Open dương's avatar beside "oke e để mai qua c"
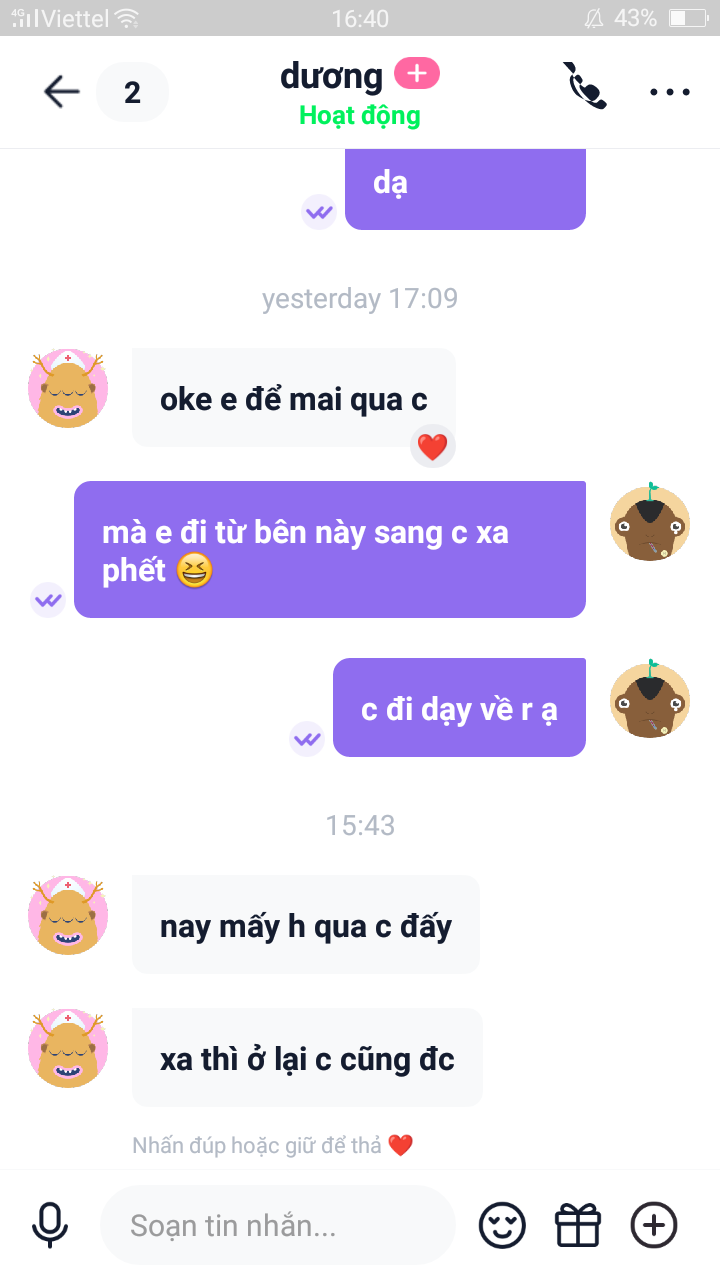Viewport: 720px width, 1280px height. [x=68, y=389]
